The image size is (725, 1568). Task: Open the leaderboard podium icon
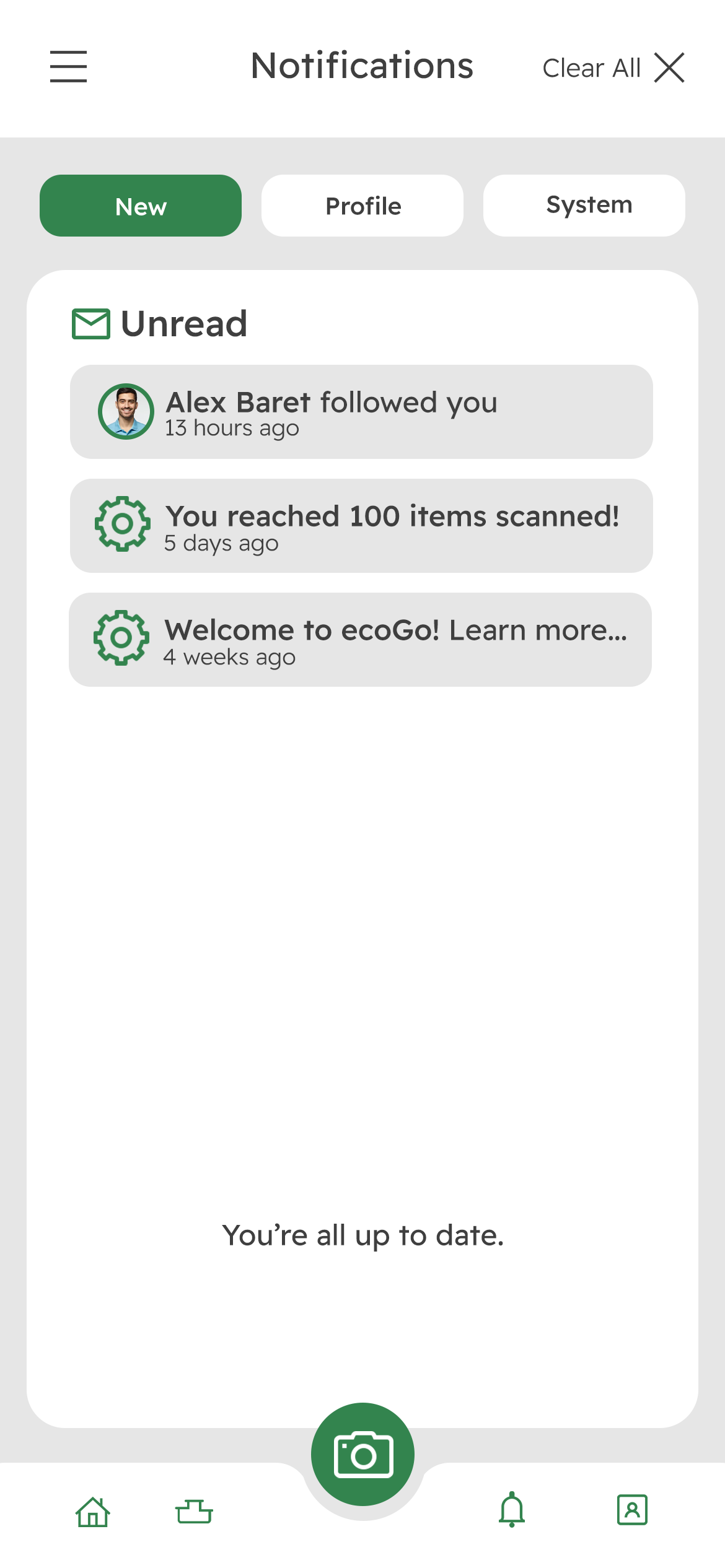coord(194,1511)
